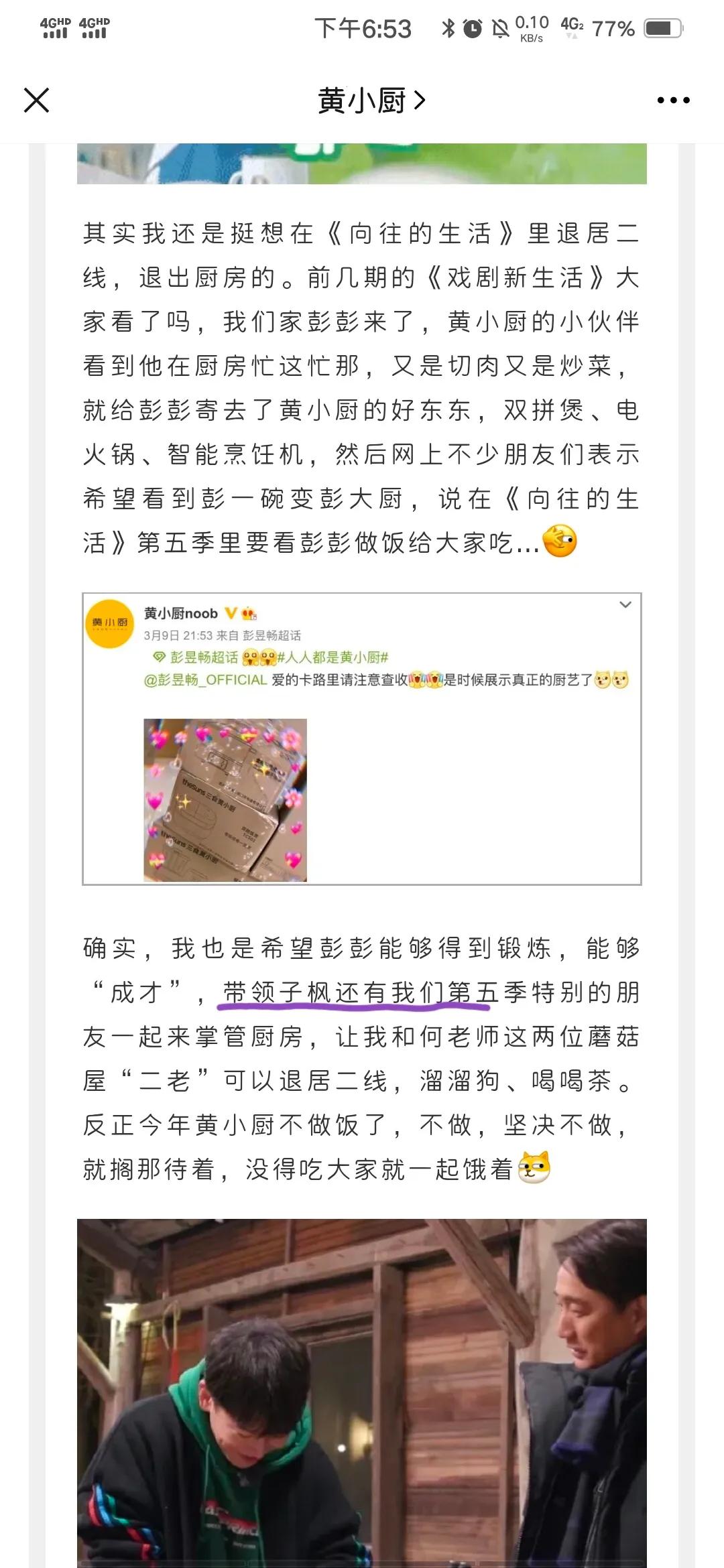
Task: Tap the orange V verified badge
Action: pyautogui.click(x=230, y=612)
